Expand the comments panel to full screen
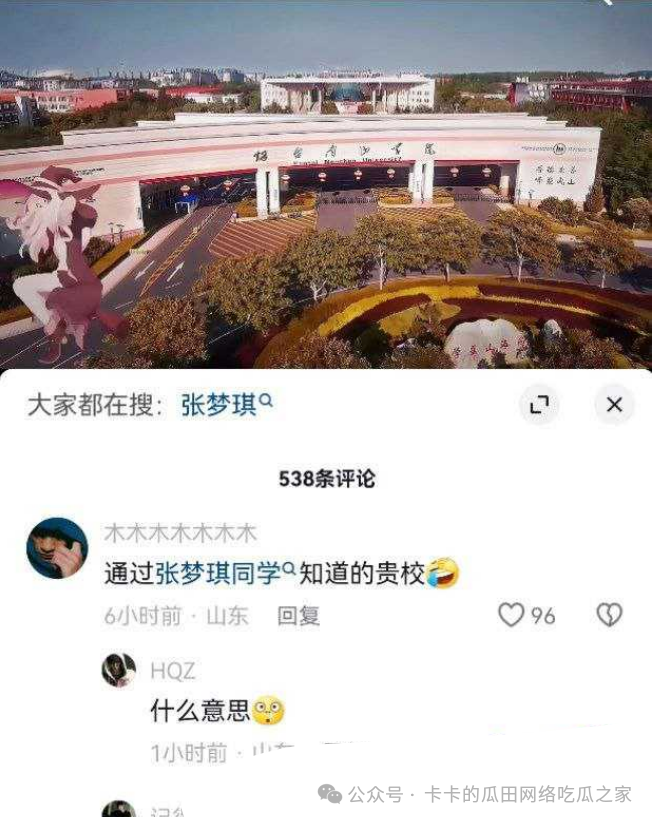 (540, 405)
